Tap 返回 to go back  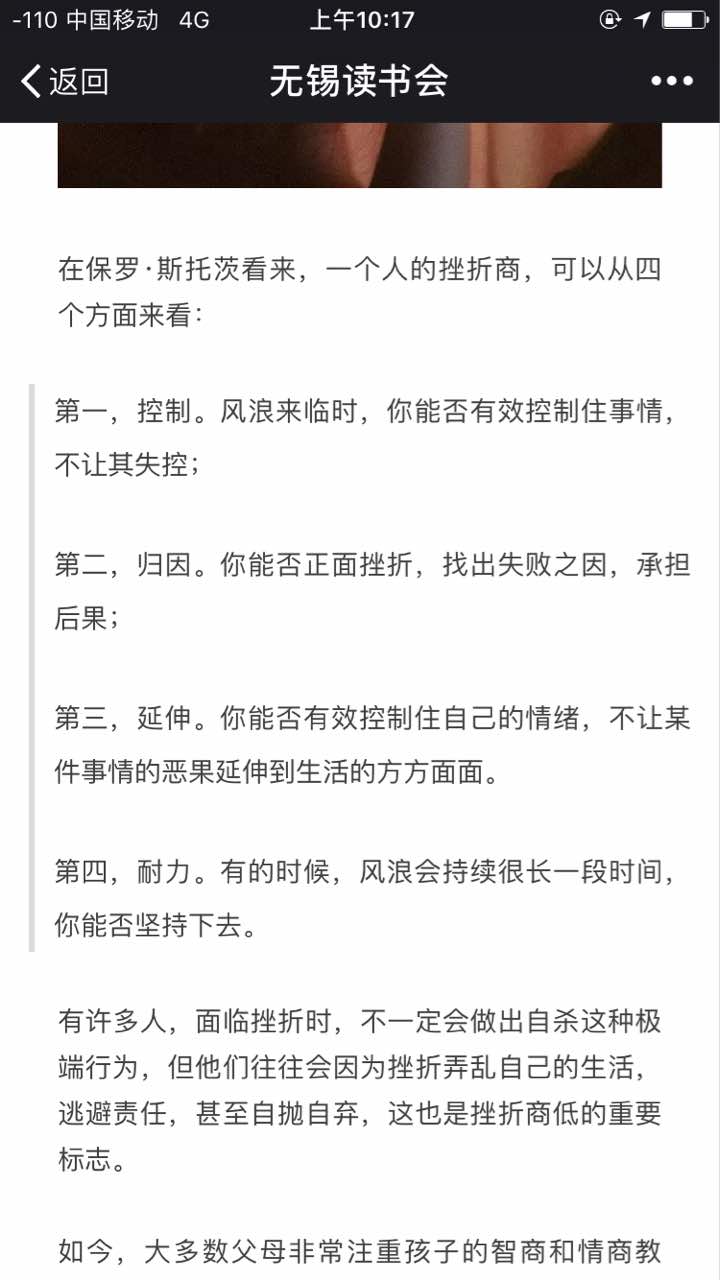65,82
